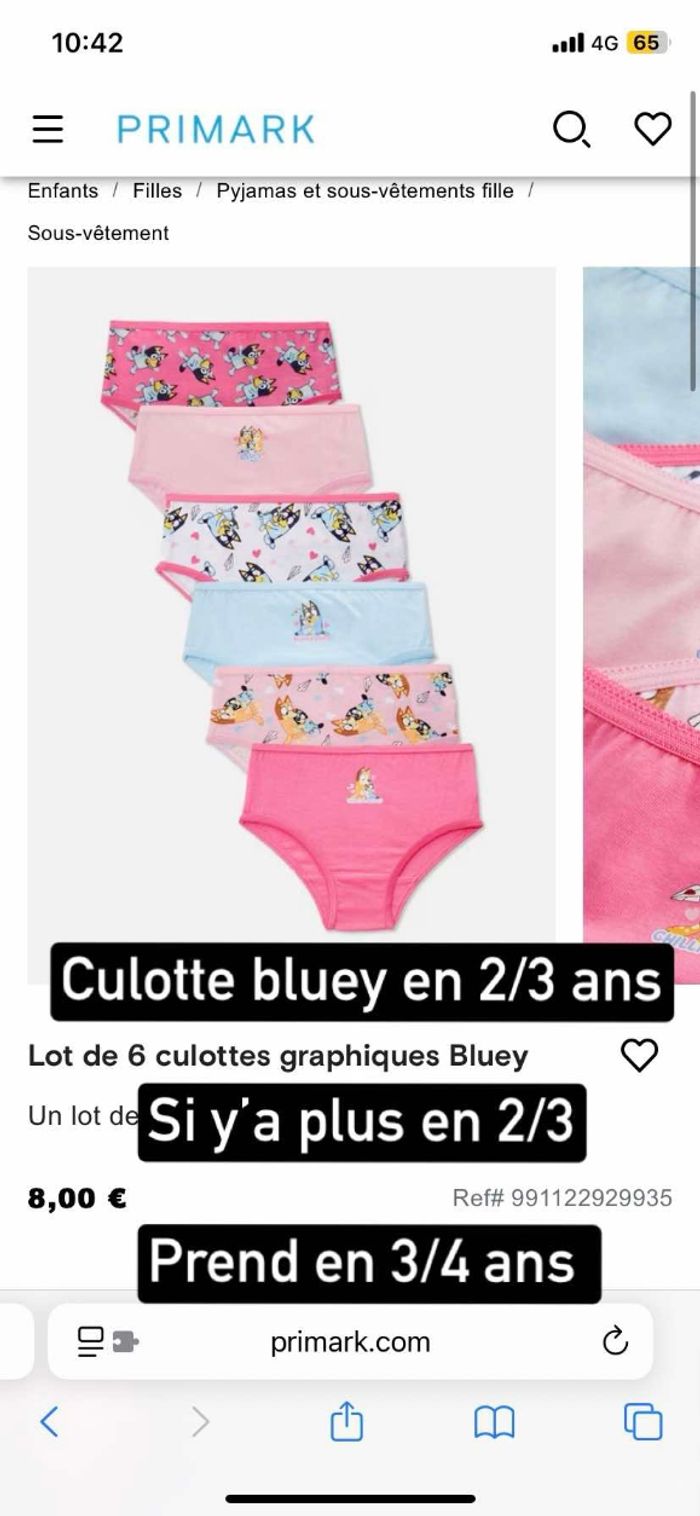The height and width of the screenshot is (1516, 700).
Task: Tap the primark.com address bar
Action: click(350, 1342)
